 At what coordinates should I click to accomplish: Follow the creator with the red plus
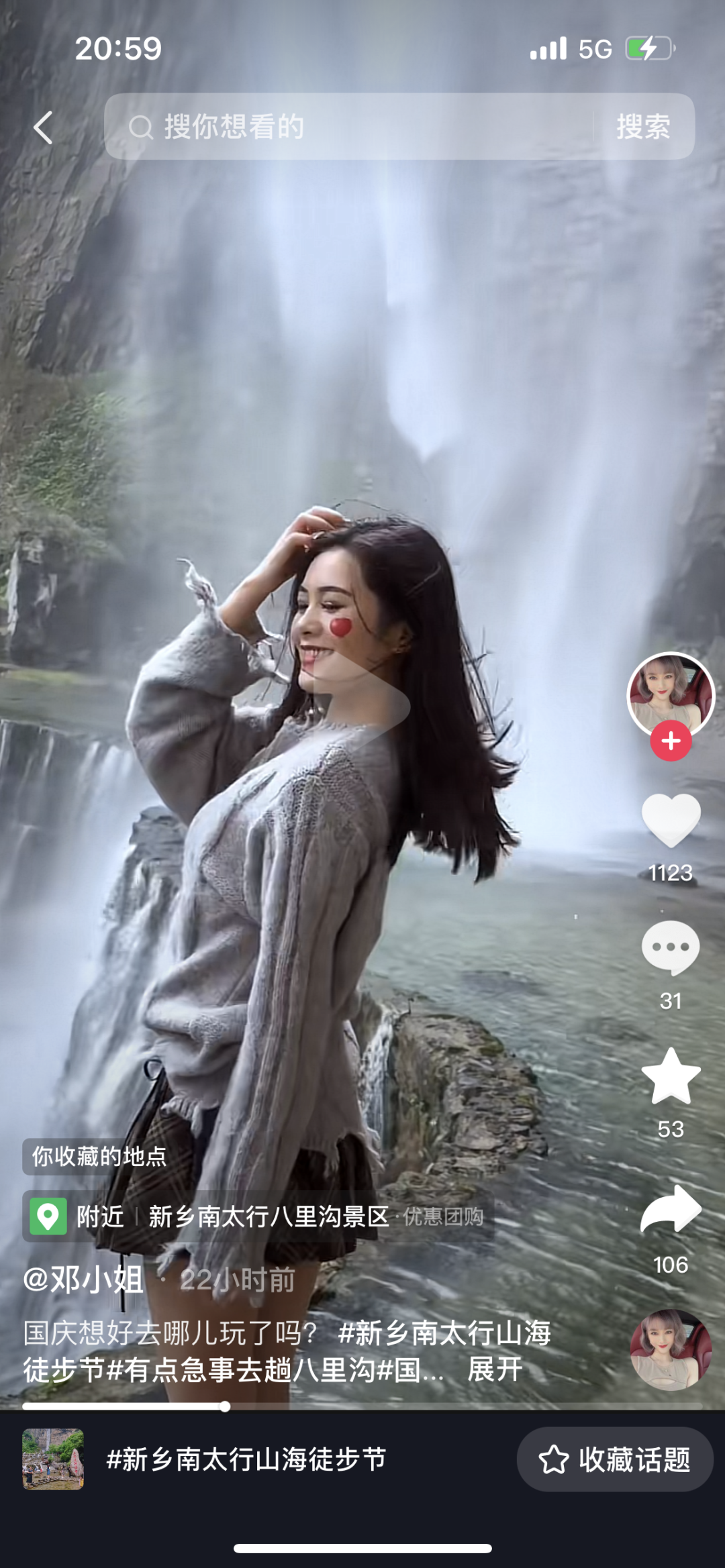(x=671, y=741)
